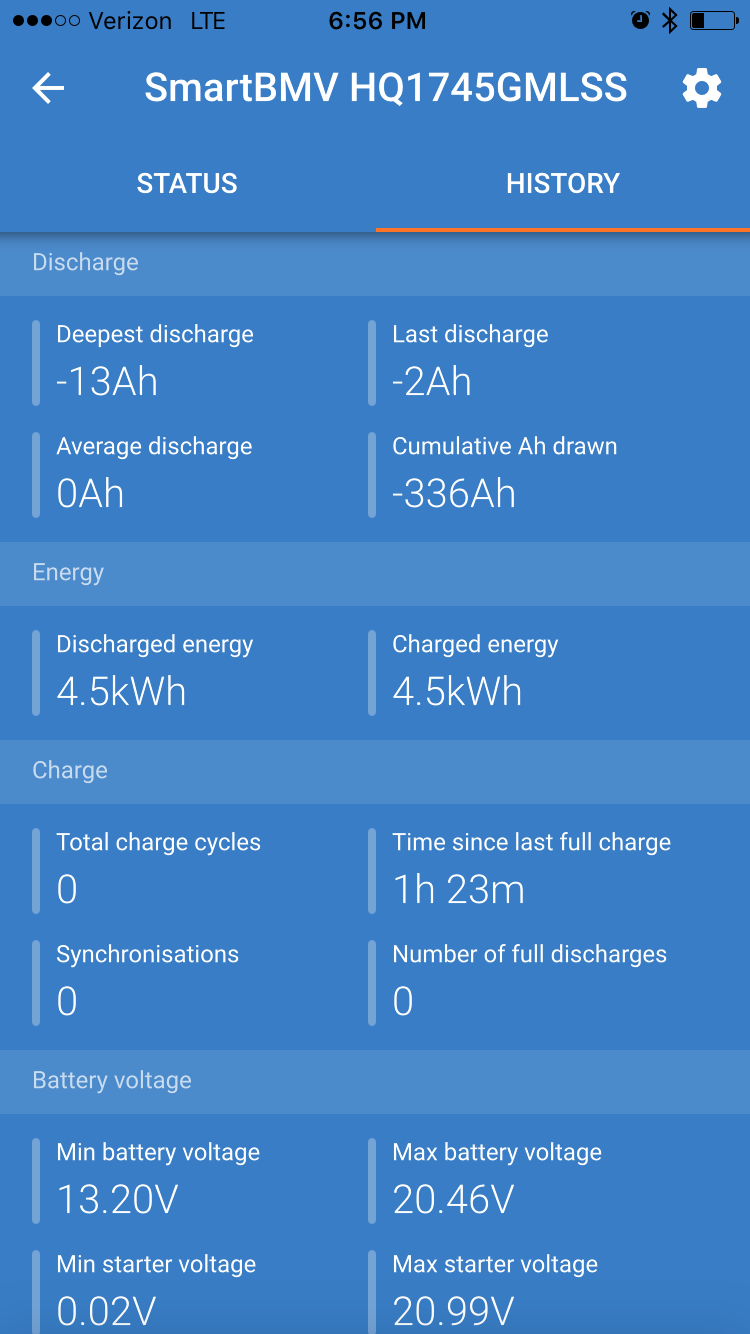This screenshot has width=750, height=1334.
Task: Select the HISTORY tab
Action: 563,183
